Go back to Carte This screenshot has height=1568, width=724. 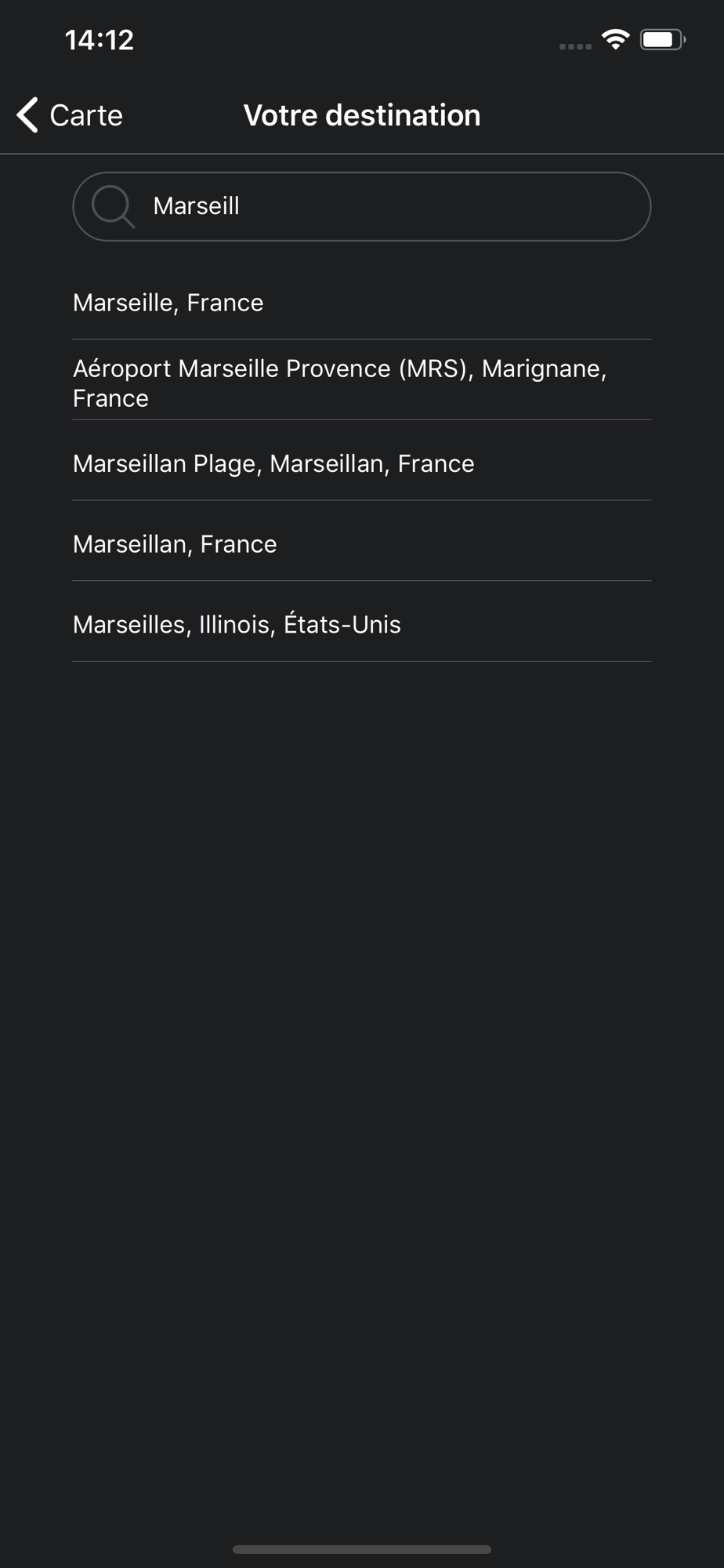69,115
